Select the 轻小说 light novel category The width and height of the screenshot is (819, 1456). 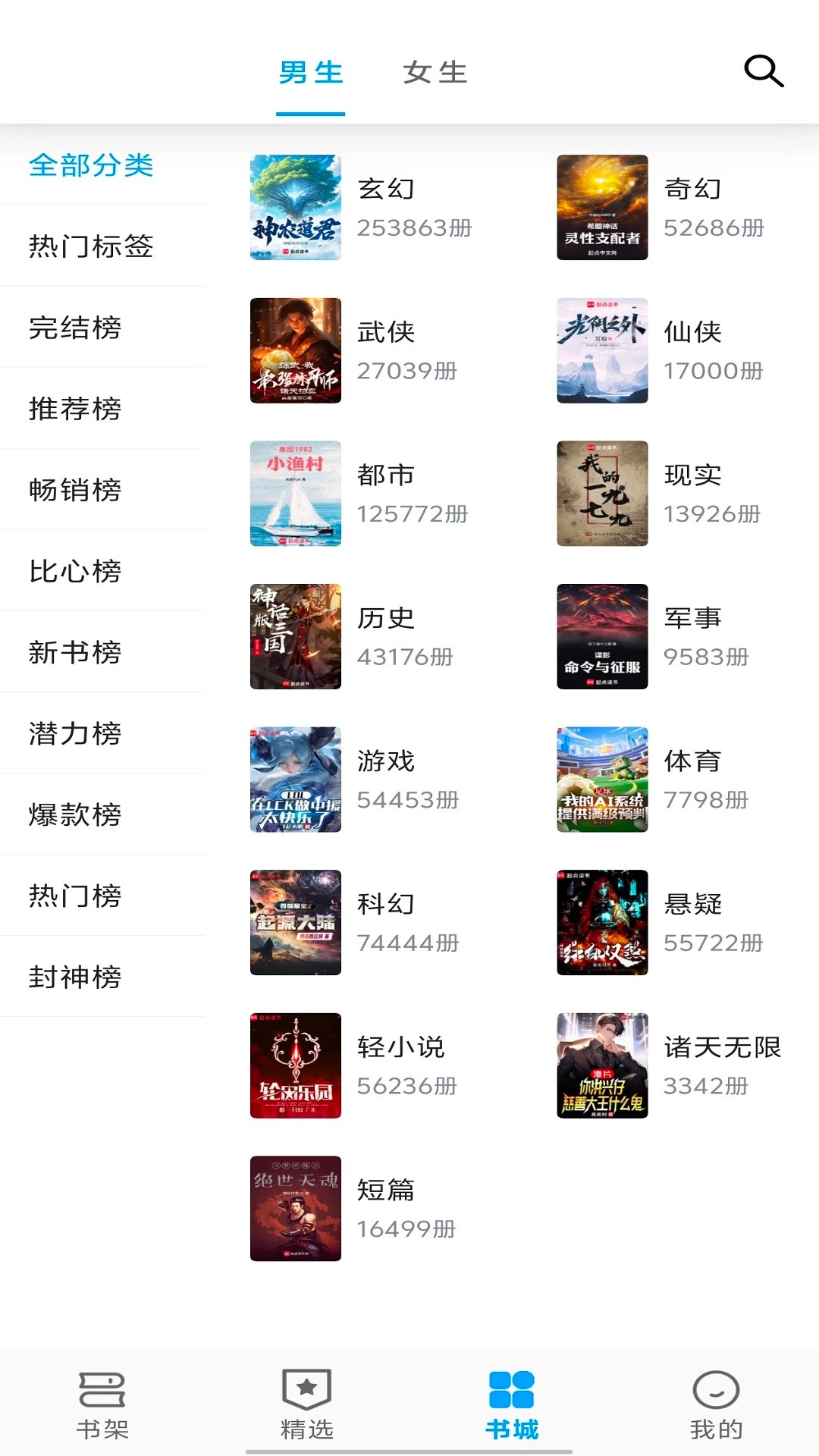(400, 1047)
